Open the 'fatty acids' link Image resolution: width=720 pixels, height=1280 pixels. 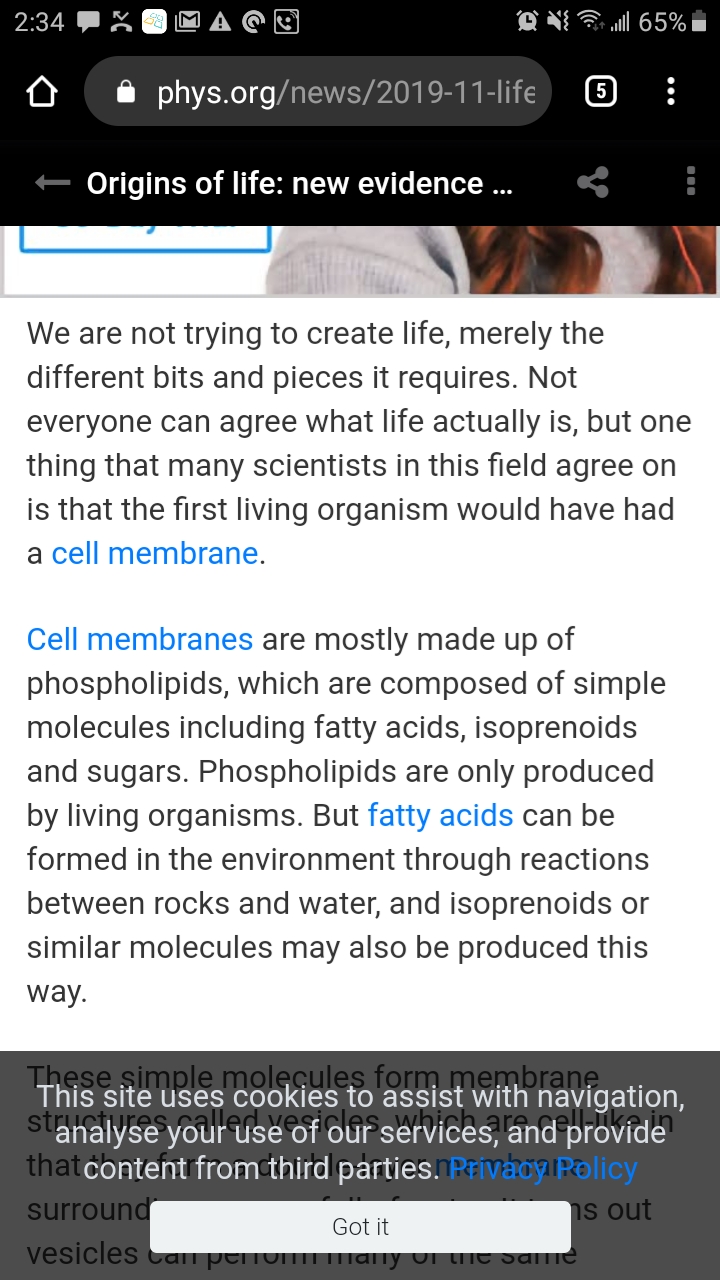click(x=440, y=816)
